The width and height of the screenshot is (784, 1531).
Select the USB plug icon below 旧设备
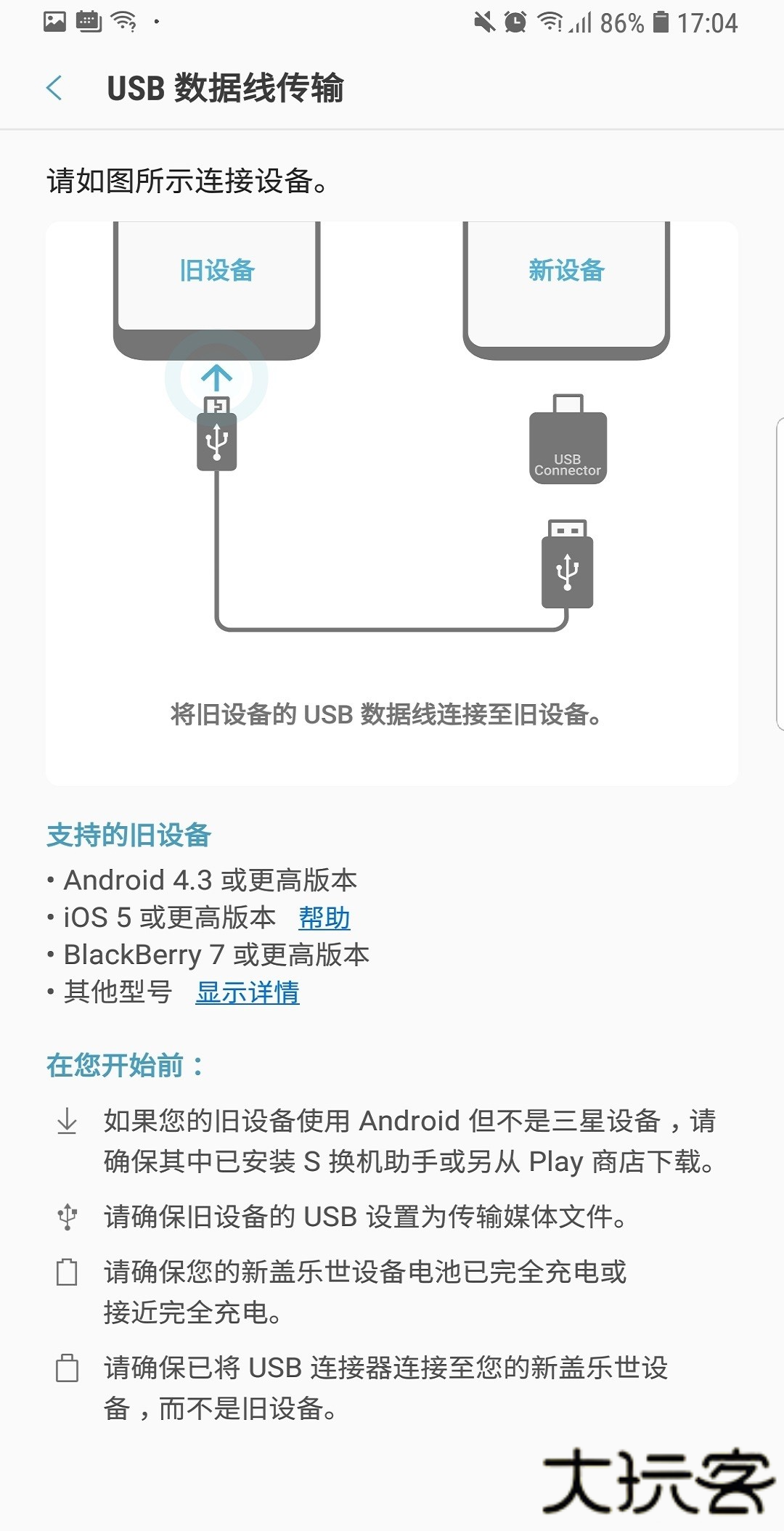click(x=216, y=440)
